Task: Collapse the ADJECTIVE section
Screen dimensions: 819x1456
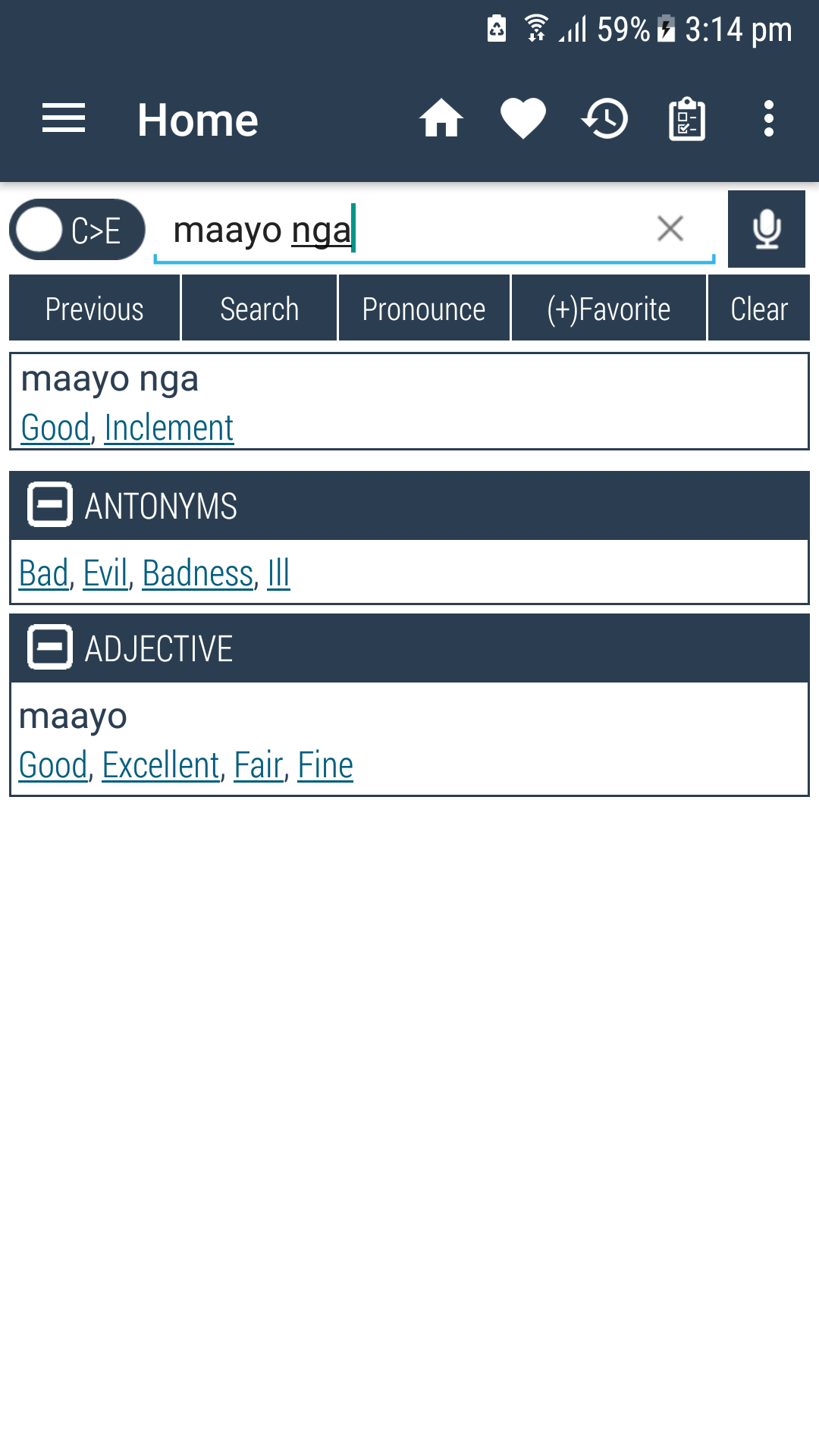Action: pyautogui.click(x=50, y=647)
